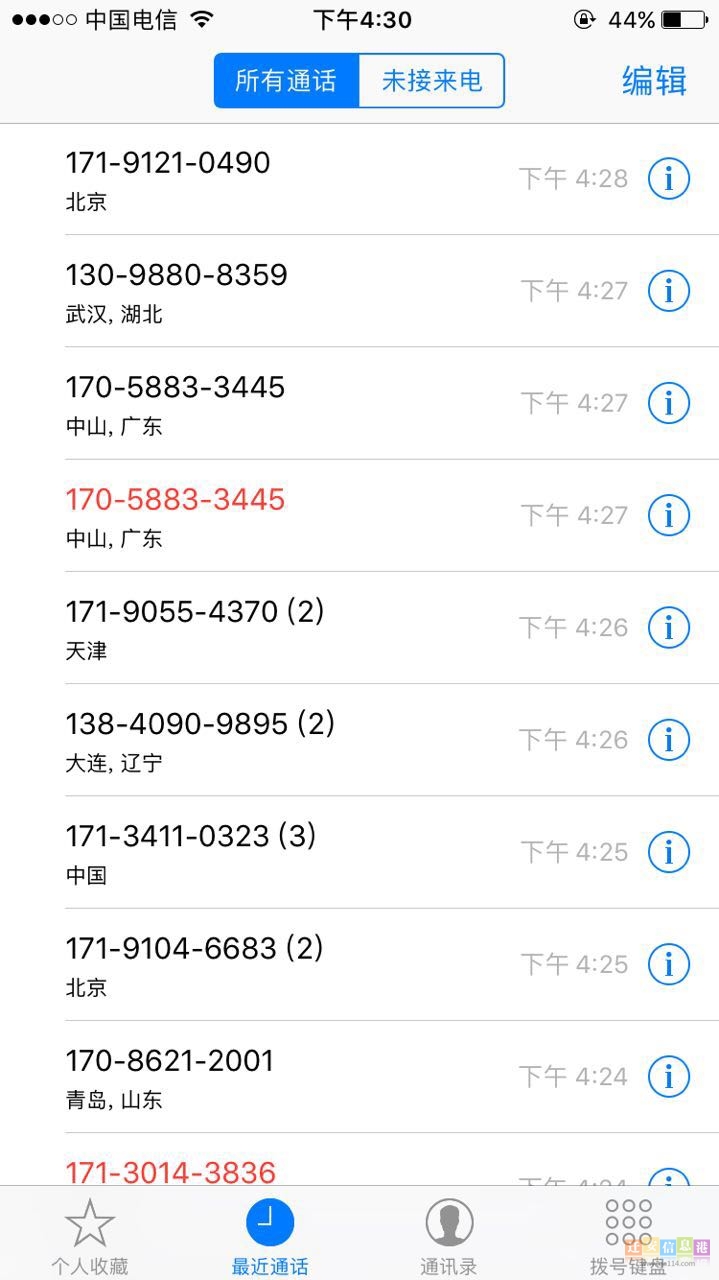Open info for 171-9121-0490
The image size is (719, 1280).
click(x=668, y=179)
